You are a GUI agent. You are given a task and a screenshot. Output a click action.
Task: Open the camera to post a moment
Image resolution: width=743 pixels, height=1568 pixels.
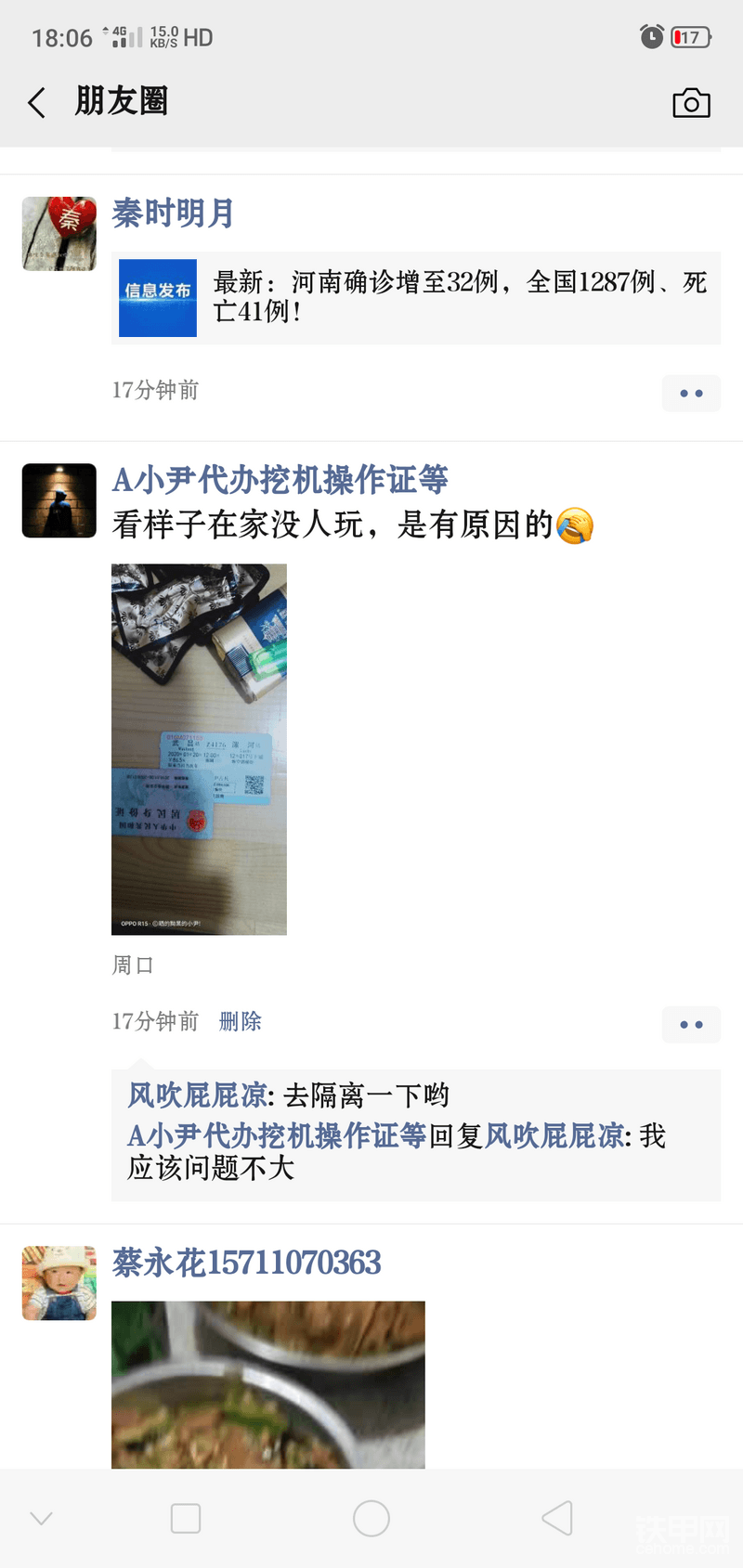click(691, 103)
